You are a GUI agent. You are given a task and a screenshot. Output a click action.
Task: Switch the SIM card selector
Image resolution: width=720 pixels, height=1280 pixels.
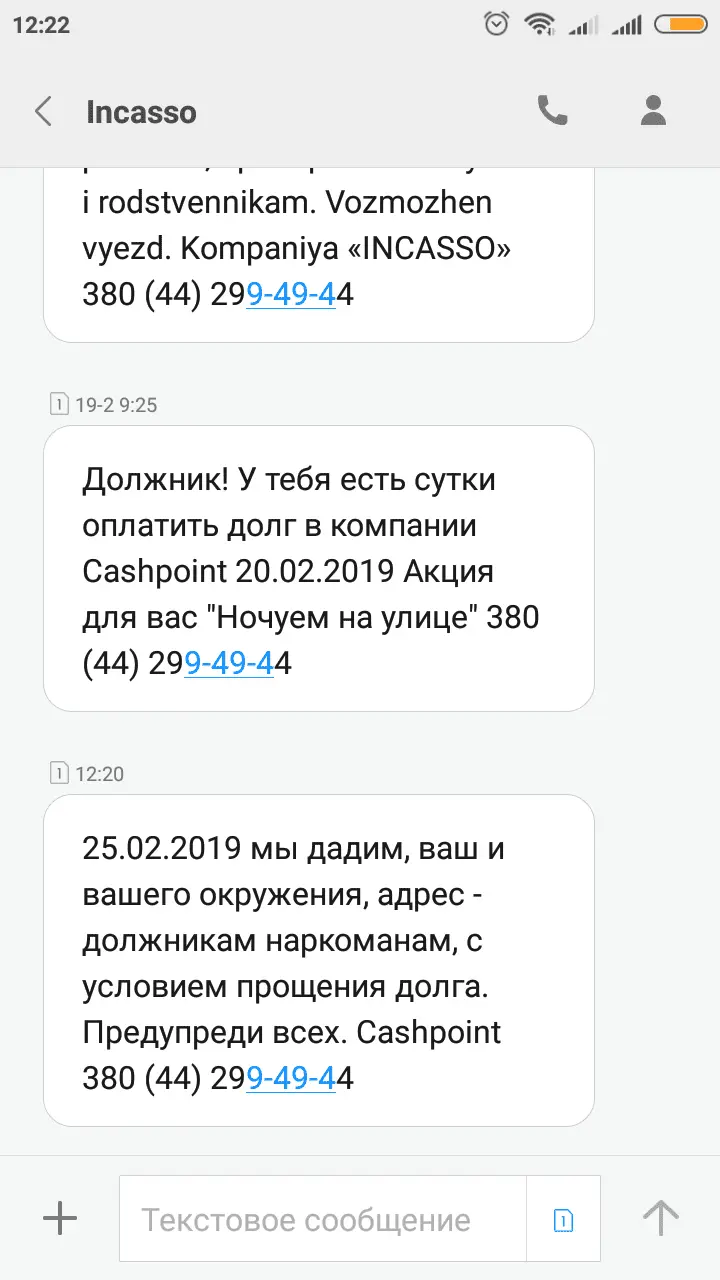click(x=564, y=1219)
